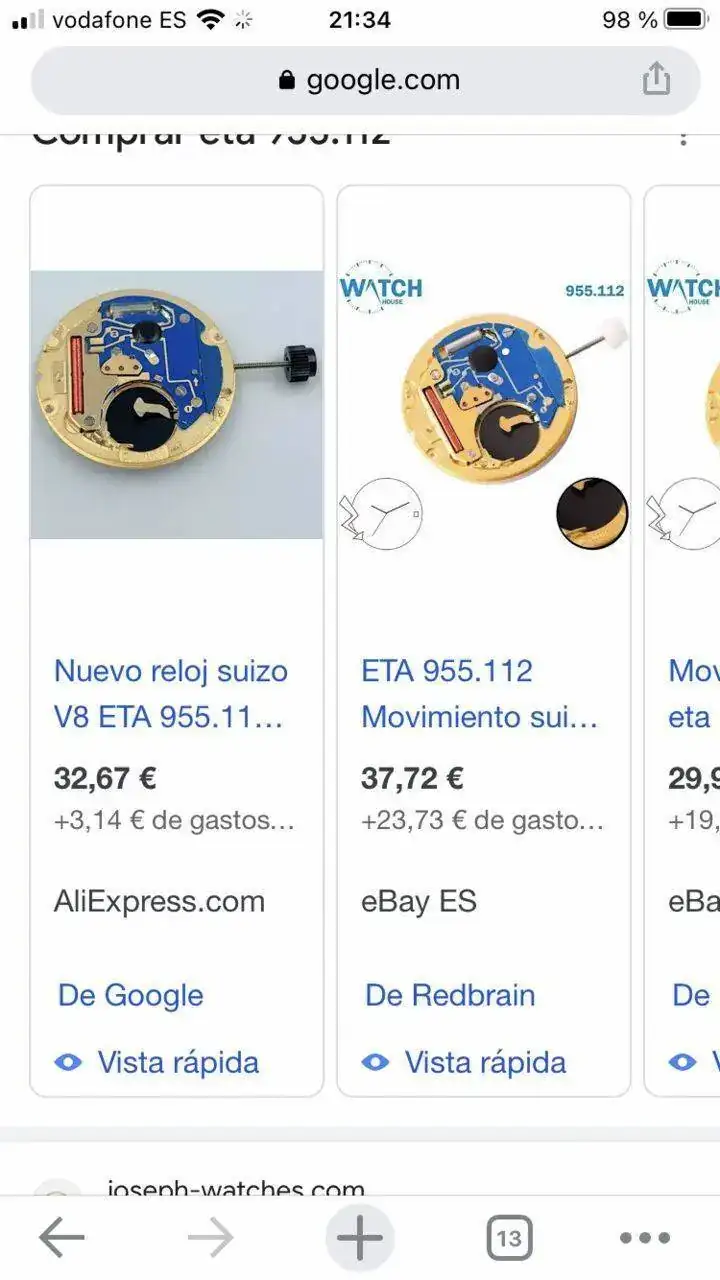Go back to the previous page
The width and height of the screenshot is (720, 1280).
pyautogui.click(x=62, y=1238)
